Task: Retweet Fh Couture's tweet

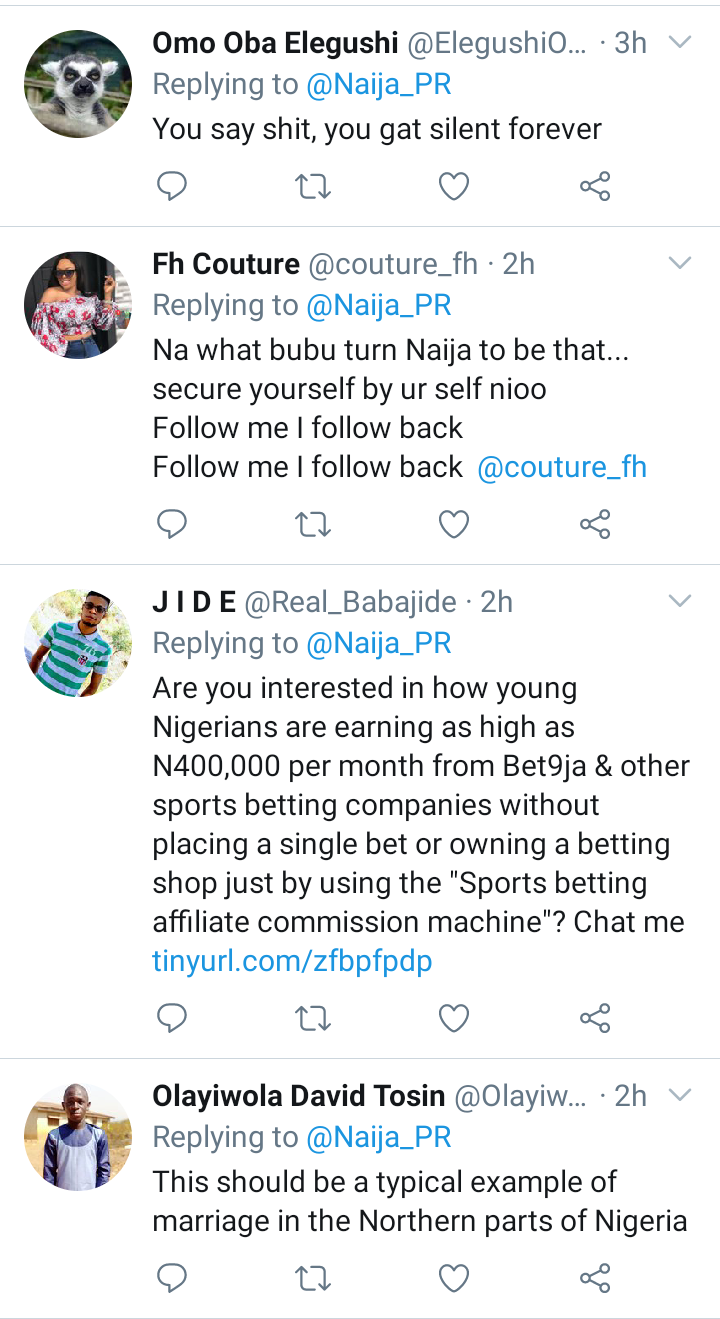Action: tap(313, 523)
